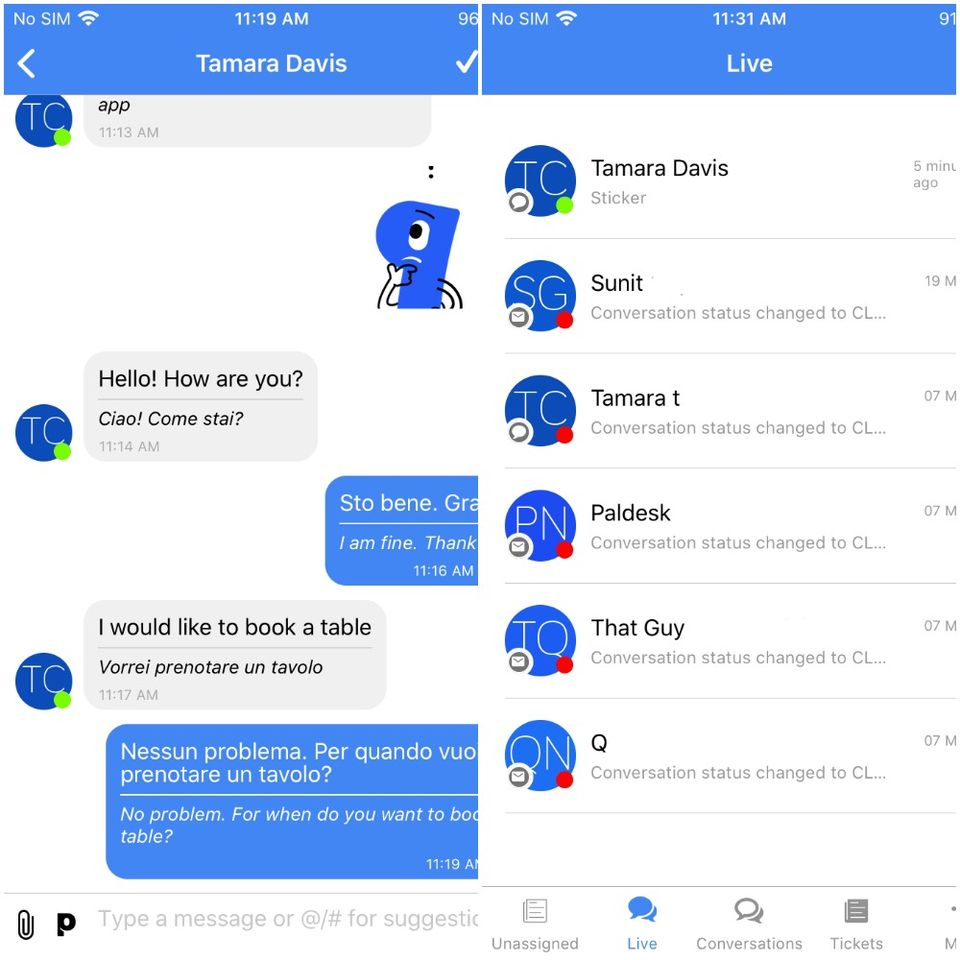Switch to the Unassigned tab
The image size is (960, 960).
[x=535, y=924]
